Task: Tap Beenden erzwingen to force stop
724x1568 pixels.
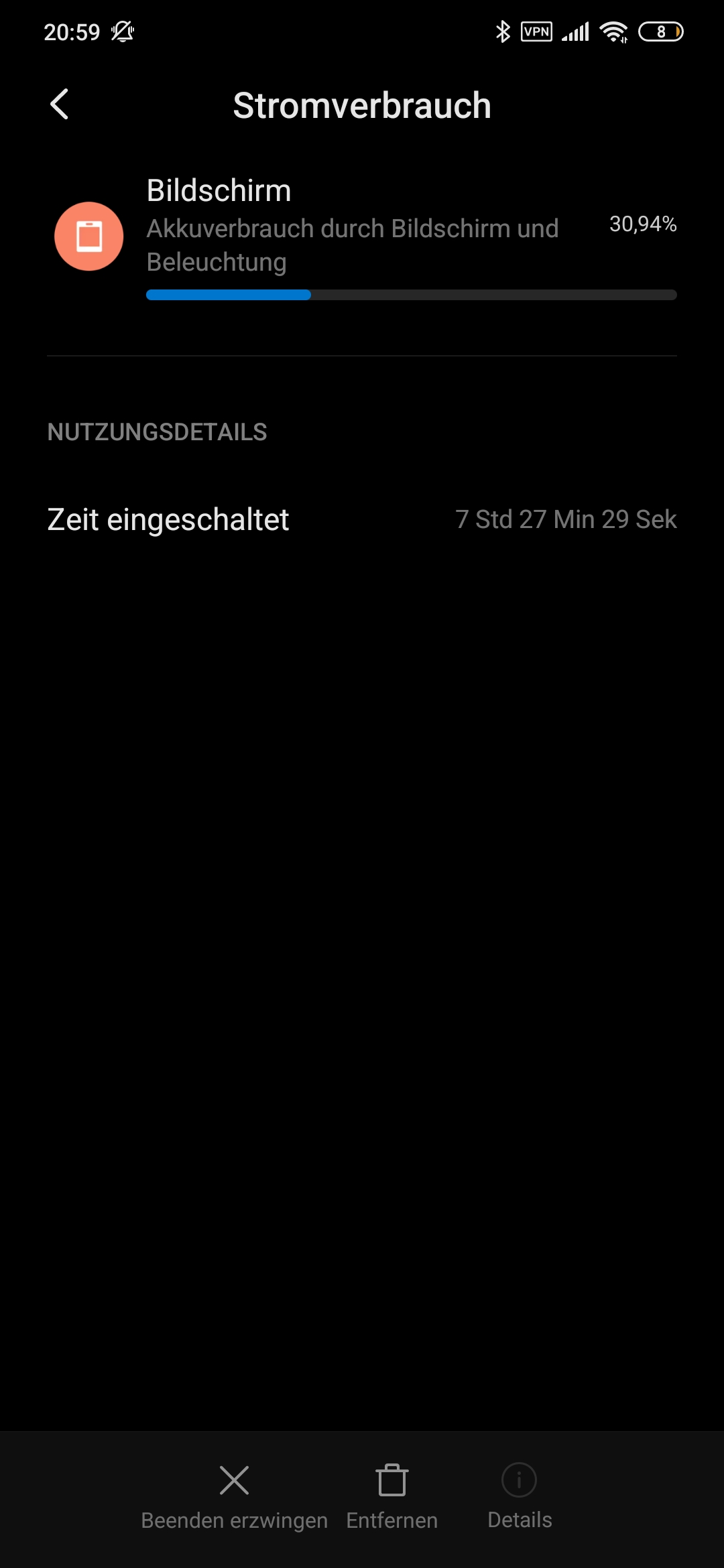Action: (234, 1497)
